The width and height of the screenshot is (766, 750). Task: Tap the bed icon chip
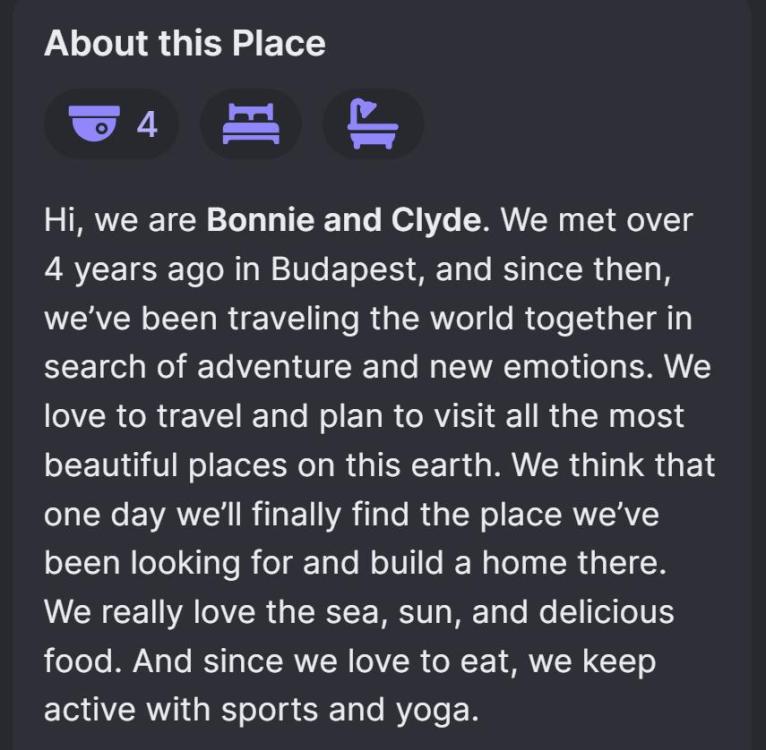click(250, 125)
